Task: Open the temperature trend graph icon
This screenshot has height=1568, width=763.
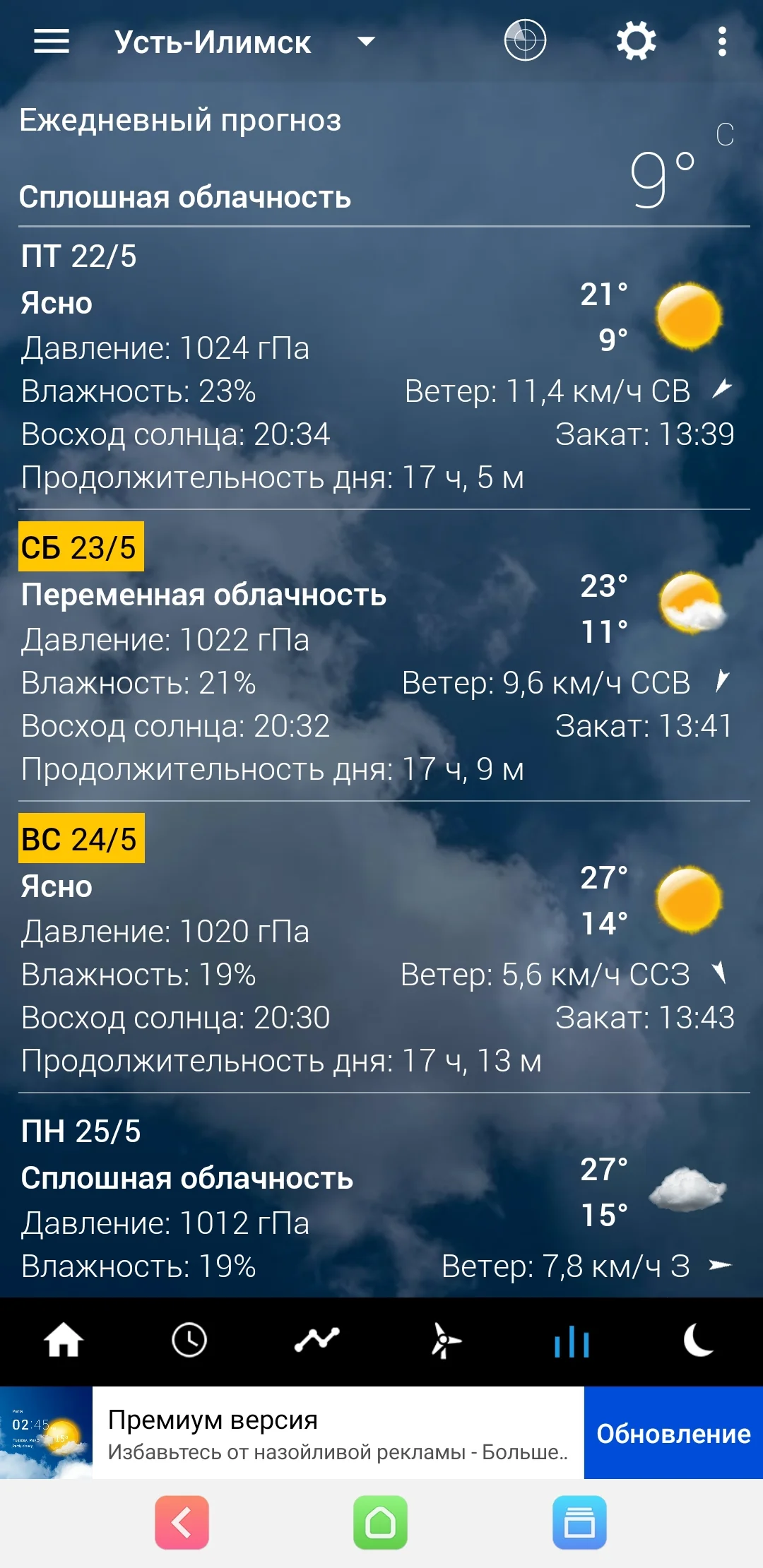Action: 316,1341
